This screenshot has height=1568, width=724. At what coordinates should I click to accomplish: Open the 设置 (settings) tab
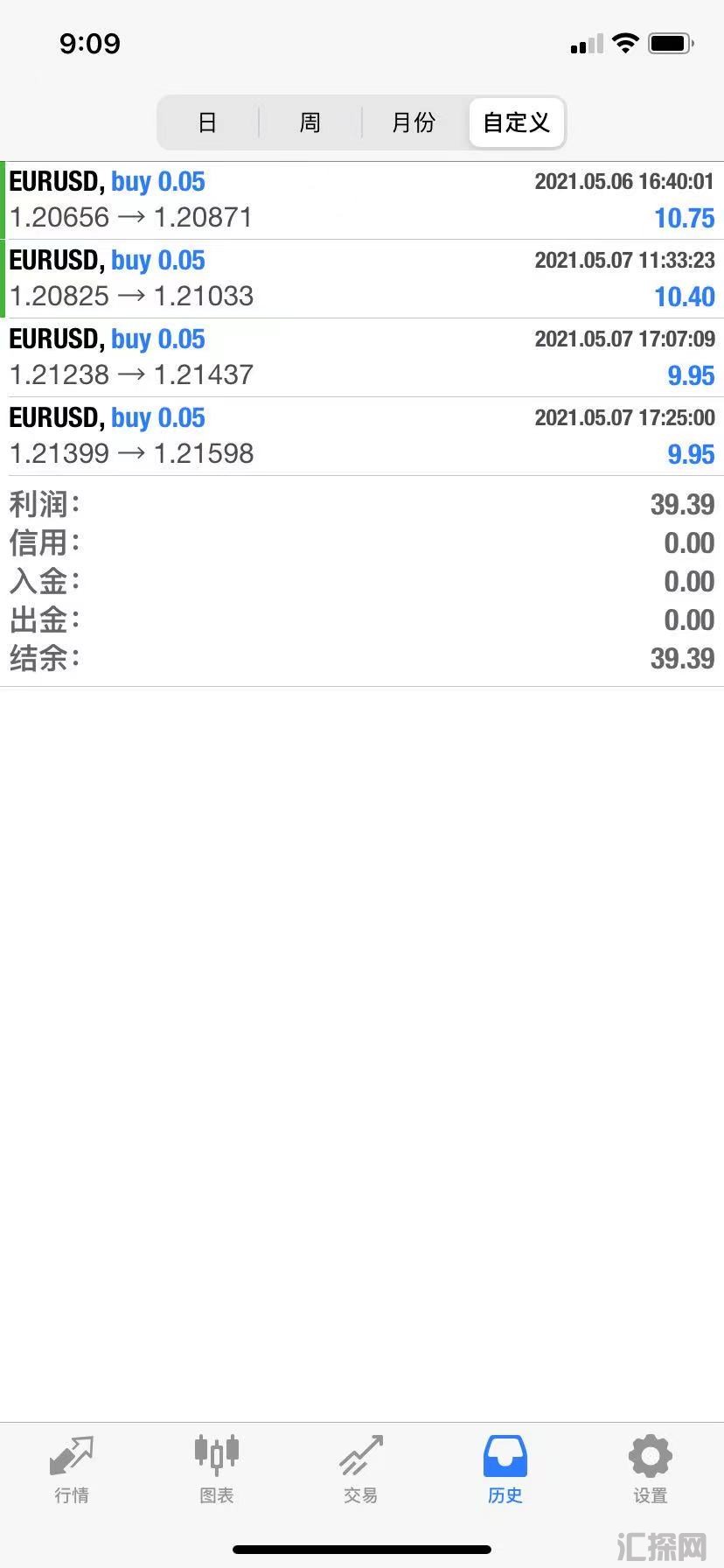651,1472
